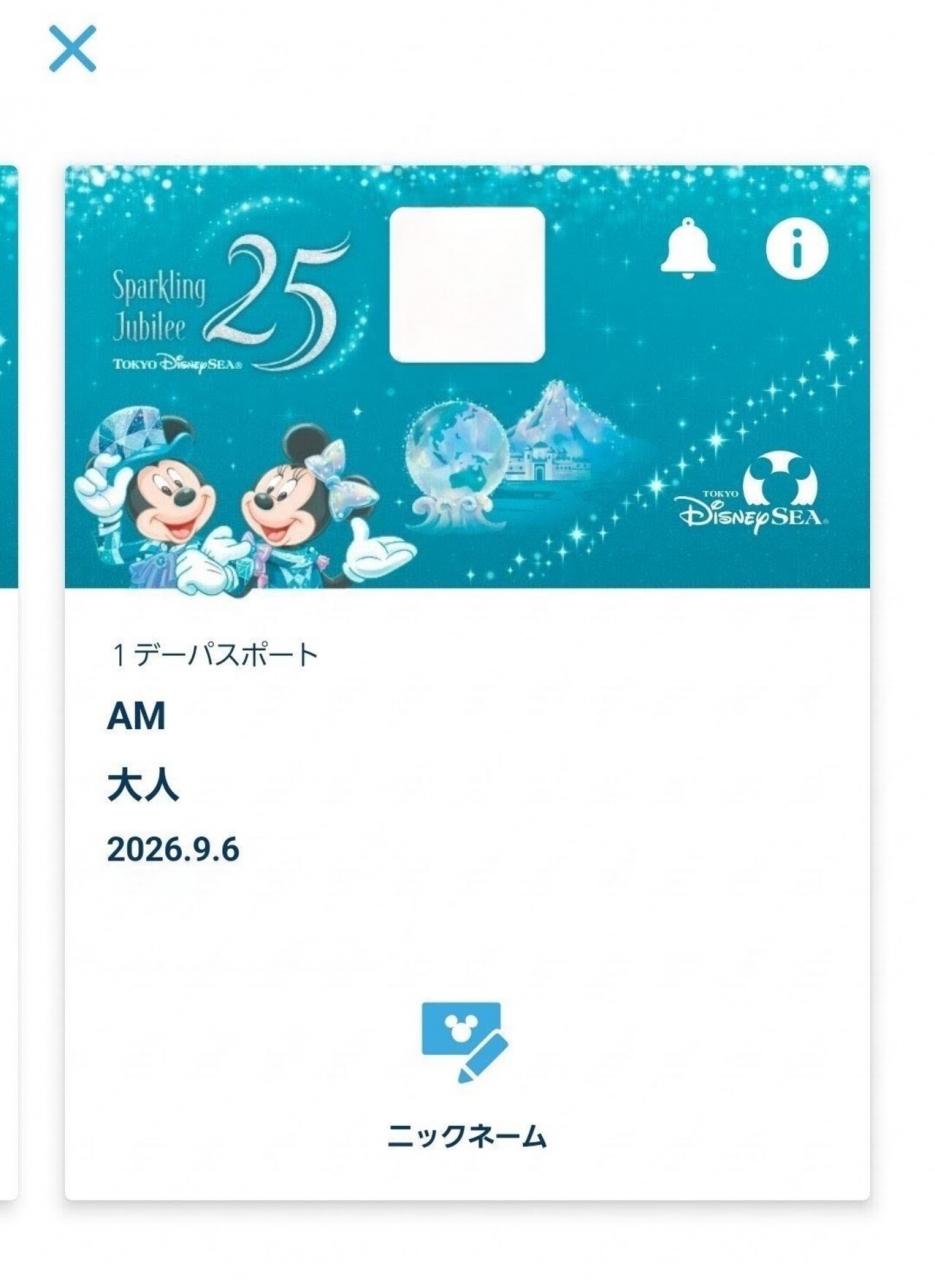Image resolution: width=935 pixels, height=1280 pixels.
Task: Open the ticket information icon
Action: (797, 248)
